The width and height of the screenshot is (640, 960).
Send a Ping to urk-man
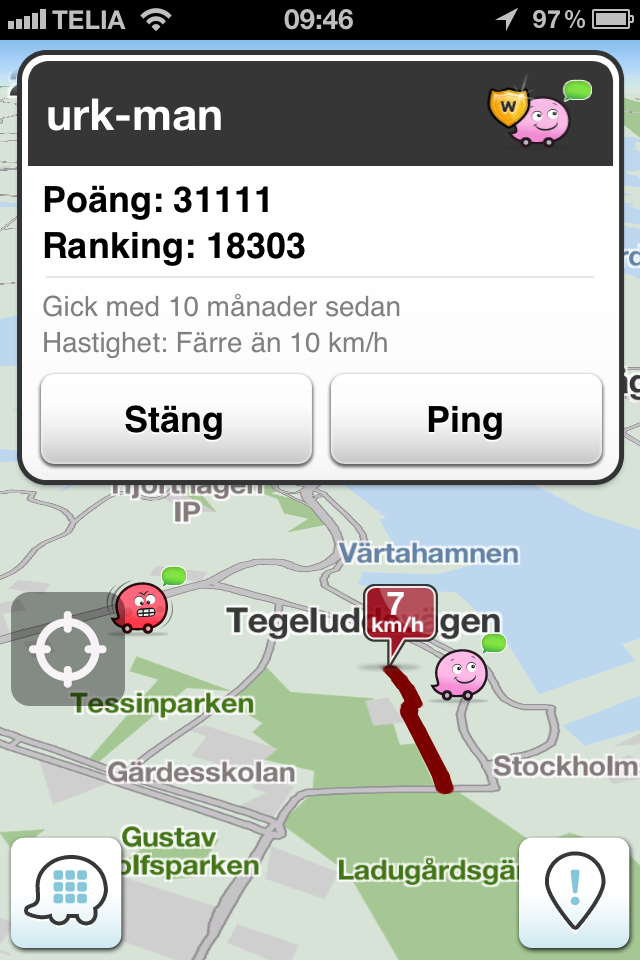(x=466, y=419)
